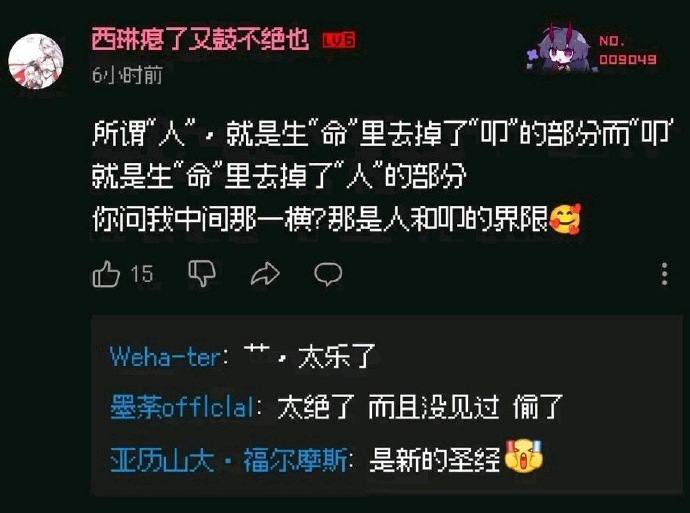Open profile of 西琳癔了又鼓不绝也
This screenshot has height=513, width=690.
[200, 40]
